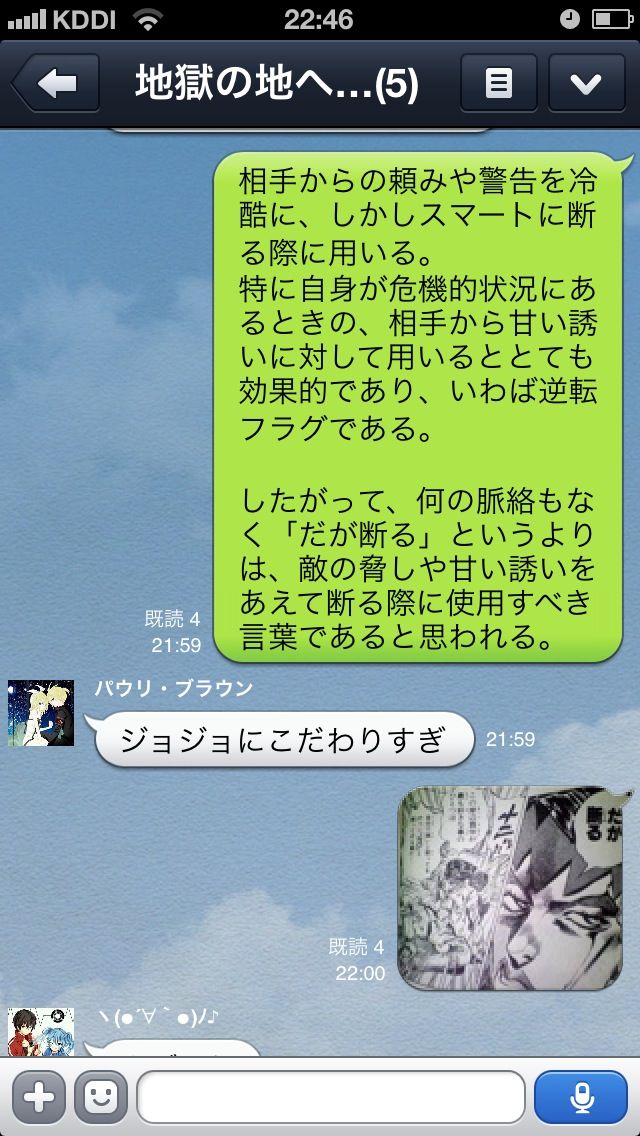Open the plus attachment menu
Screen dimensions: 640x1136
click(39, 1098)
